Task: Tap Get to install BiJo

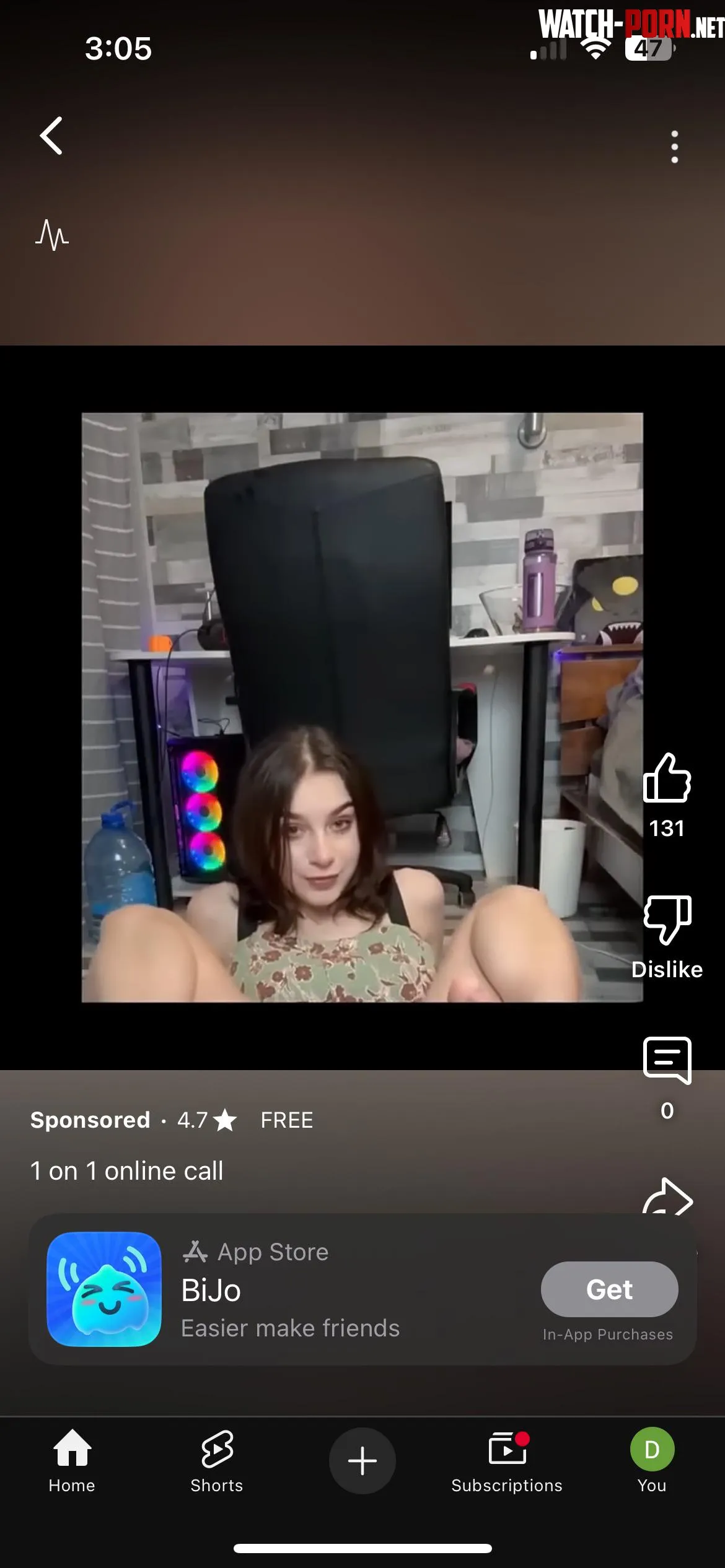Action: coord(609,1289)
